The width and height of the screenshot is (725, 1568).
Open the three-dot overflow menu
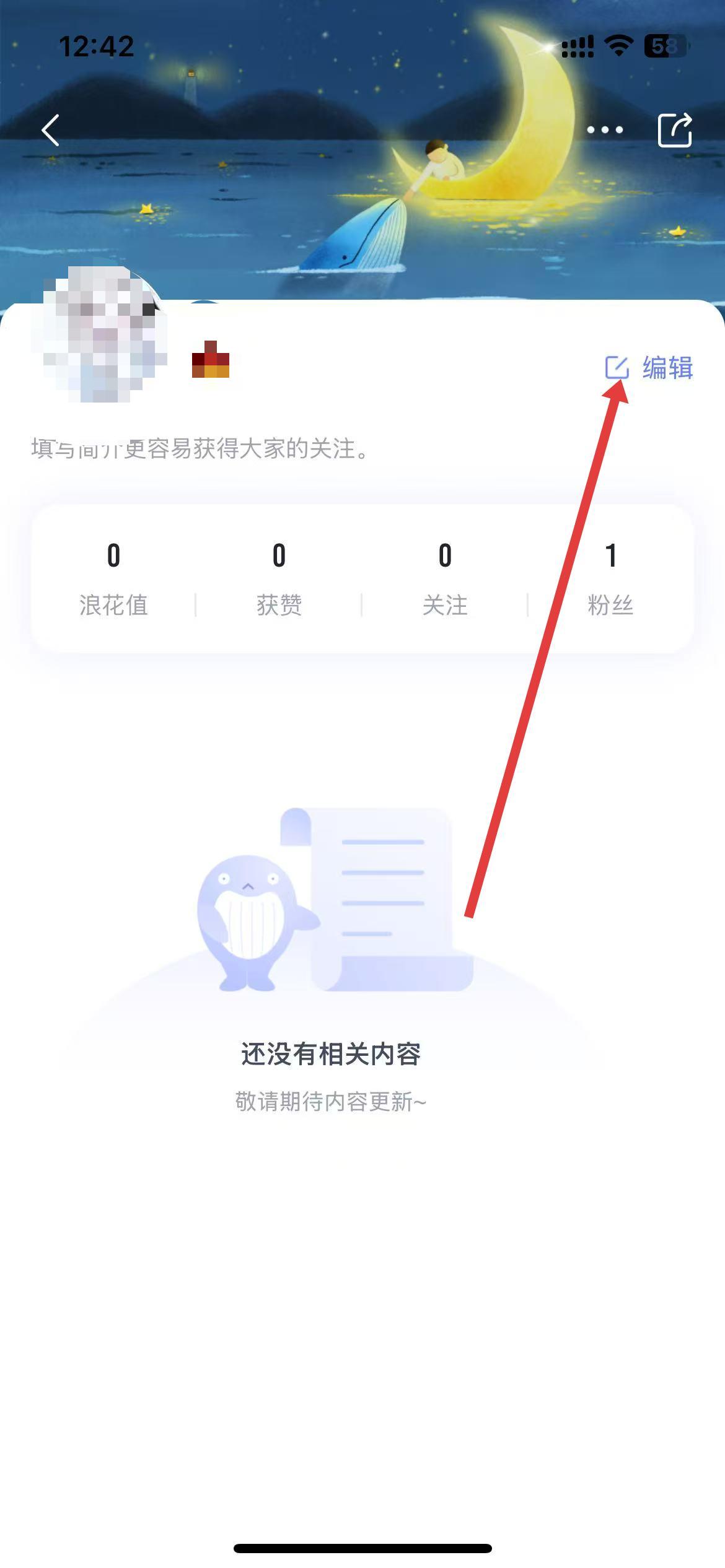[x=605, y=130]
